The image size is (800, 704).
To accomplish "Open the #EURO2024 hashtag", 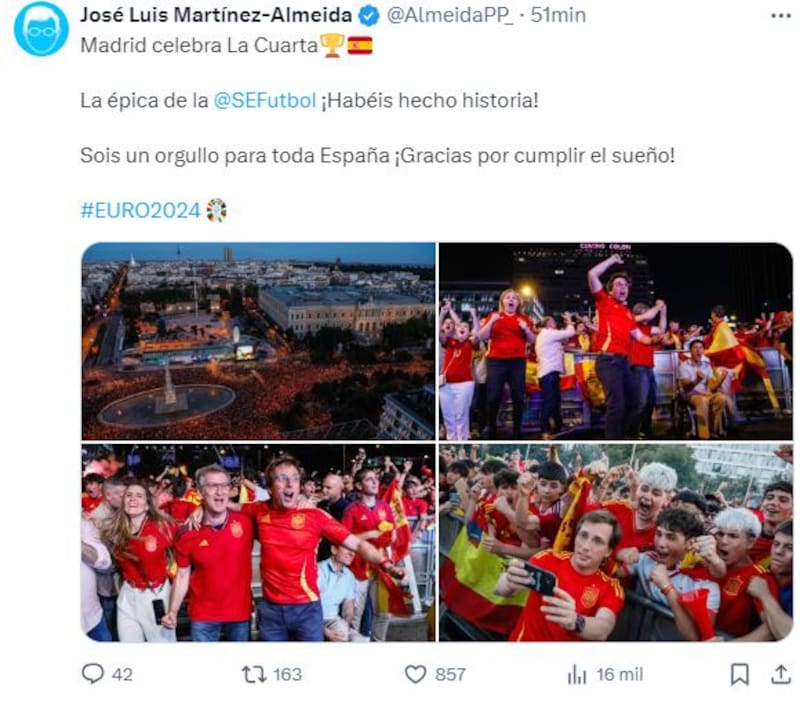I will (140, 211).
